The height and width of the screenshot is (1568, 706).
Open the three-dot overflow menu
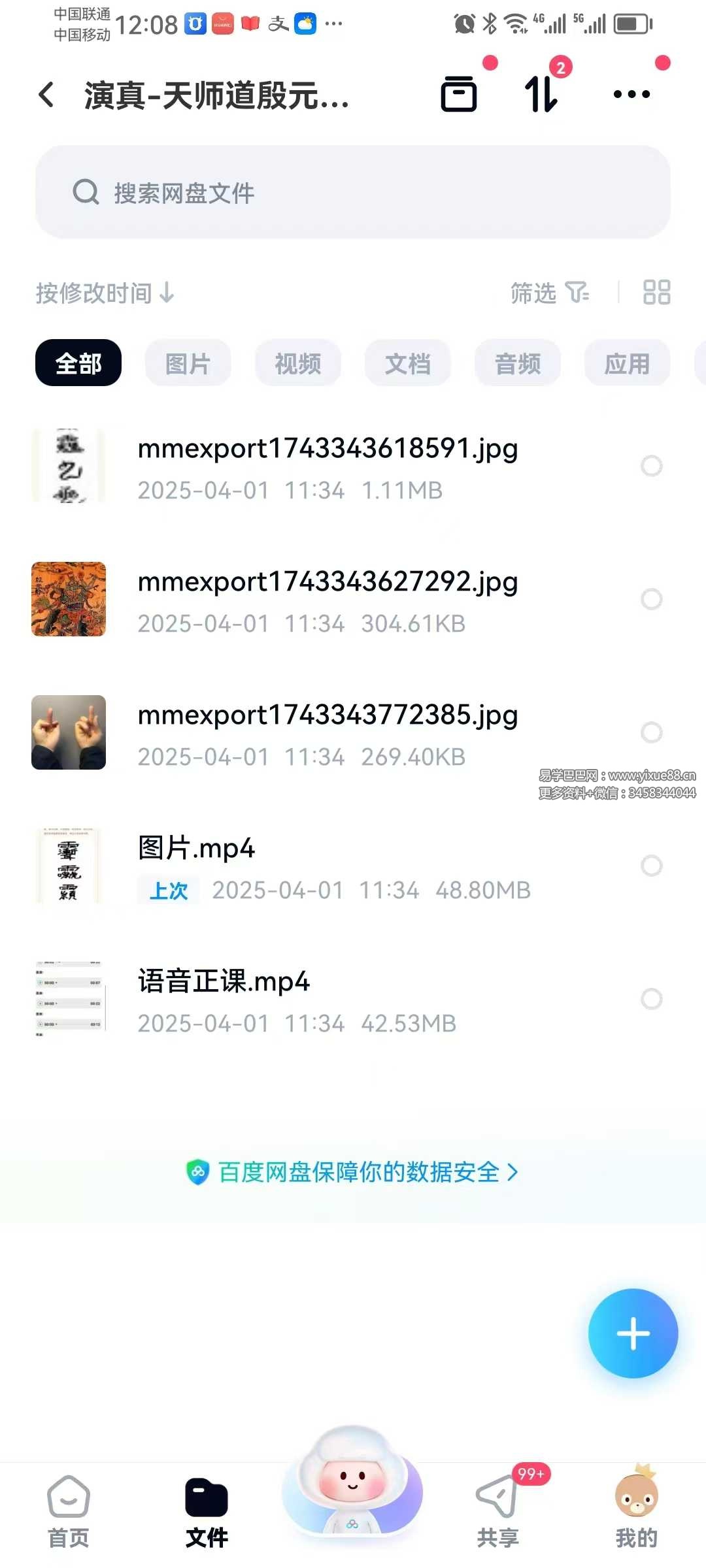pos(631,95)
